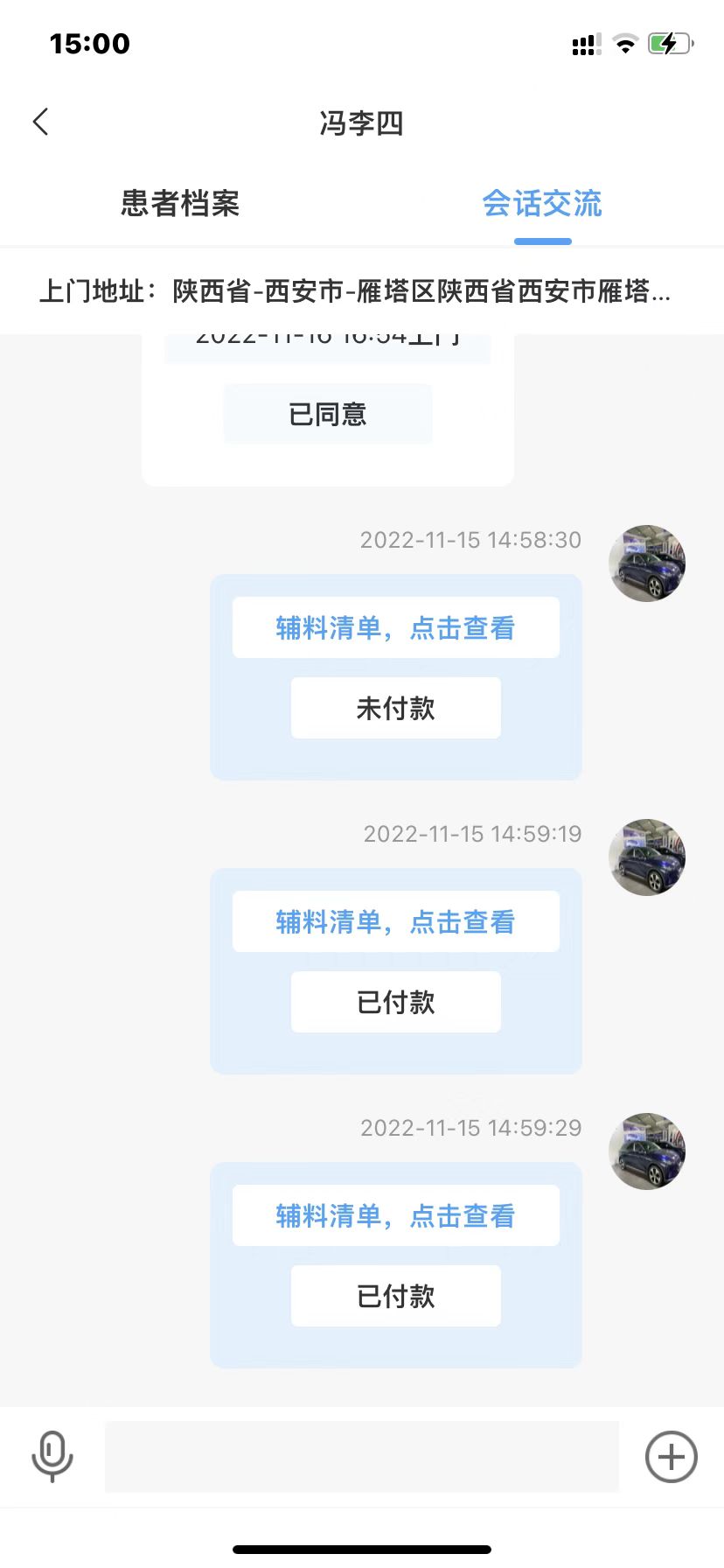Open 辅料清单 link sent at 14:58:30
The image size is (724, 1568).
tap(395, 627)
